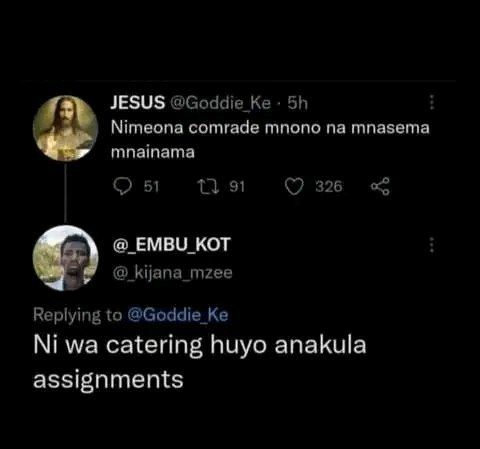The width and height of the screenshot is (480, 449).
Task: Share the JESUS tweet
Action: 380,186
